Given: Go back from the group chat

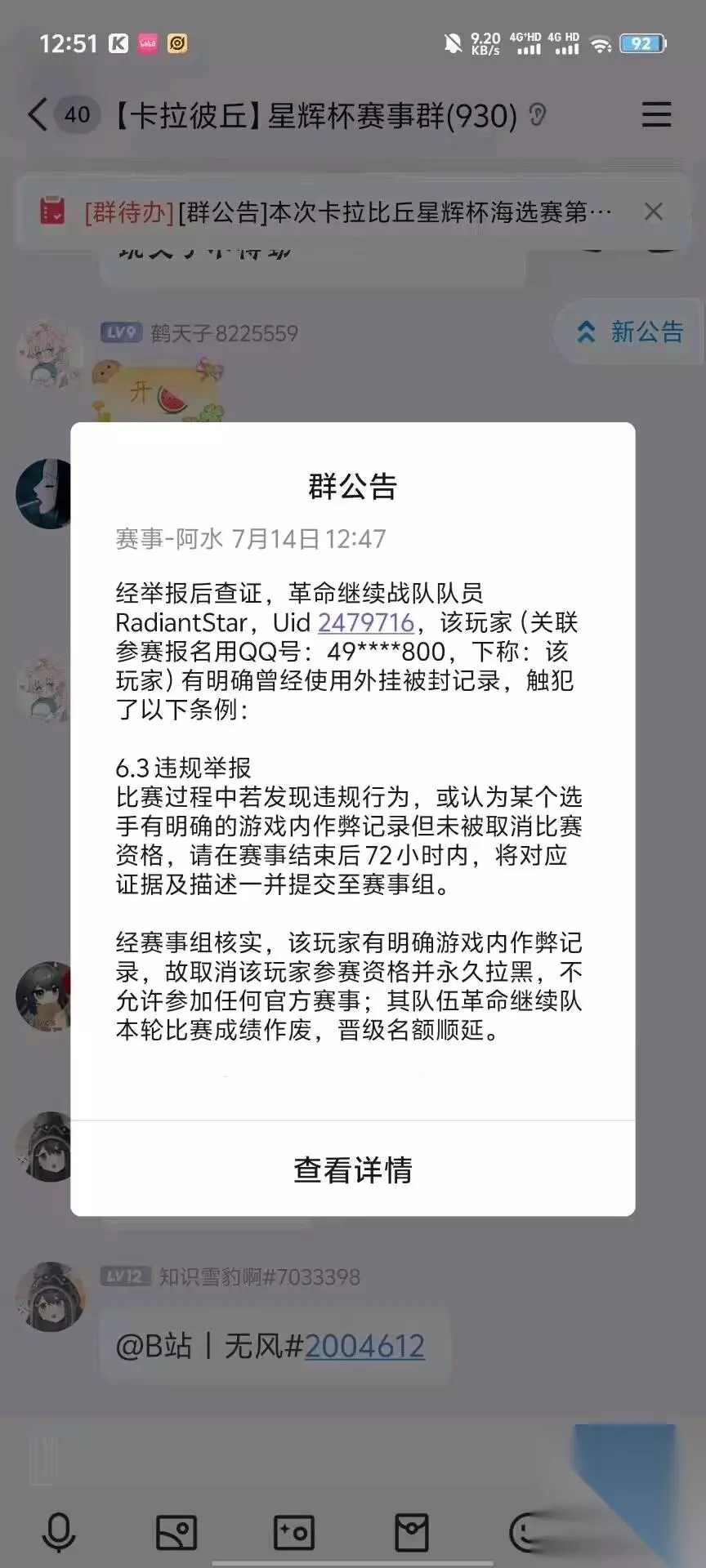Looking at the screenshot, I should click(37, 114).
